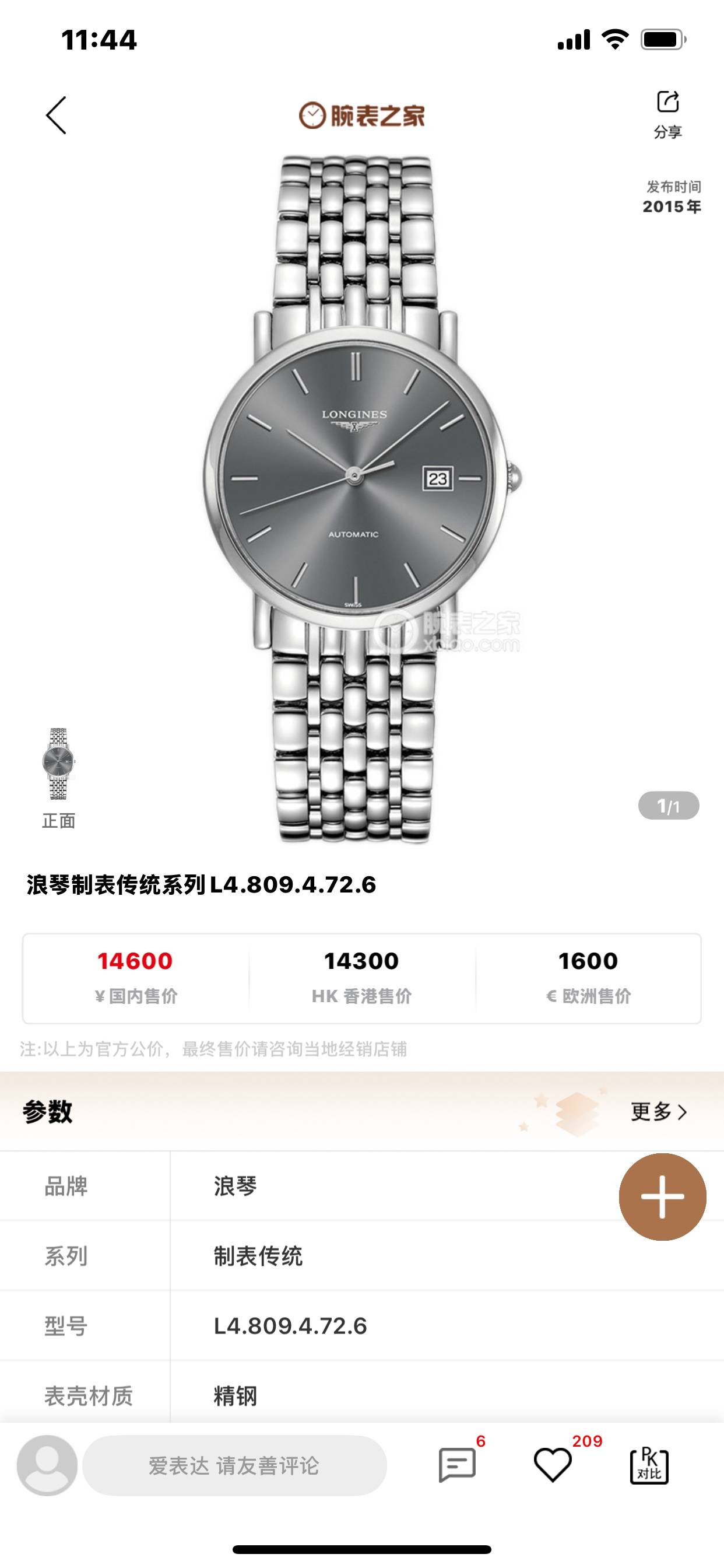This screenshot has height=1568, width=724.
Task: Share this watch via 分享 icon
Action: 667,113
